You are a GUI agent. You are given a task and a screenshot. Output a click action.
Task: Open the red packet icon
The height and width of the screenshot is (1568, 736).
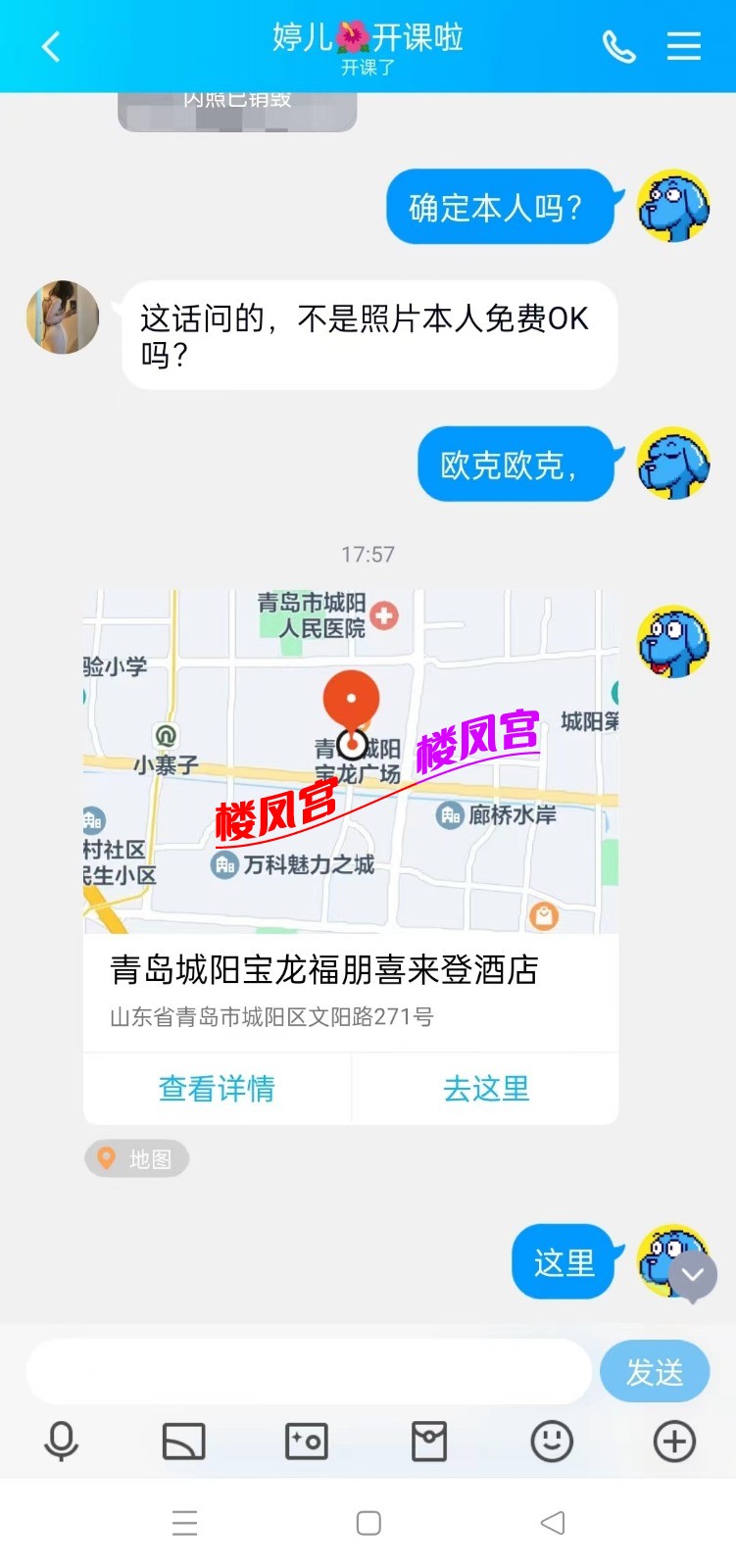click(429, 1442)
